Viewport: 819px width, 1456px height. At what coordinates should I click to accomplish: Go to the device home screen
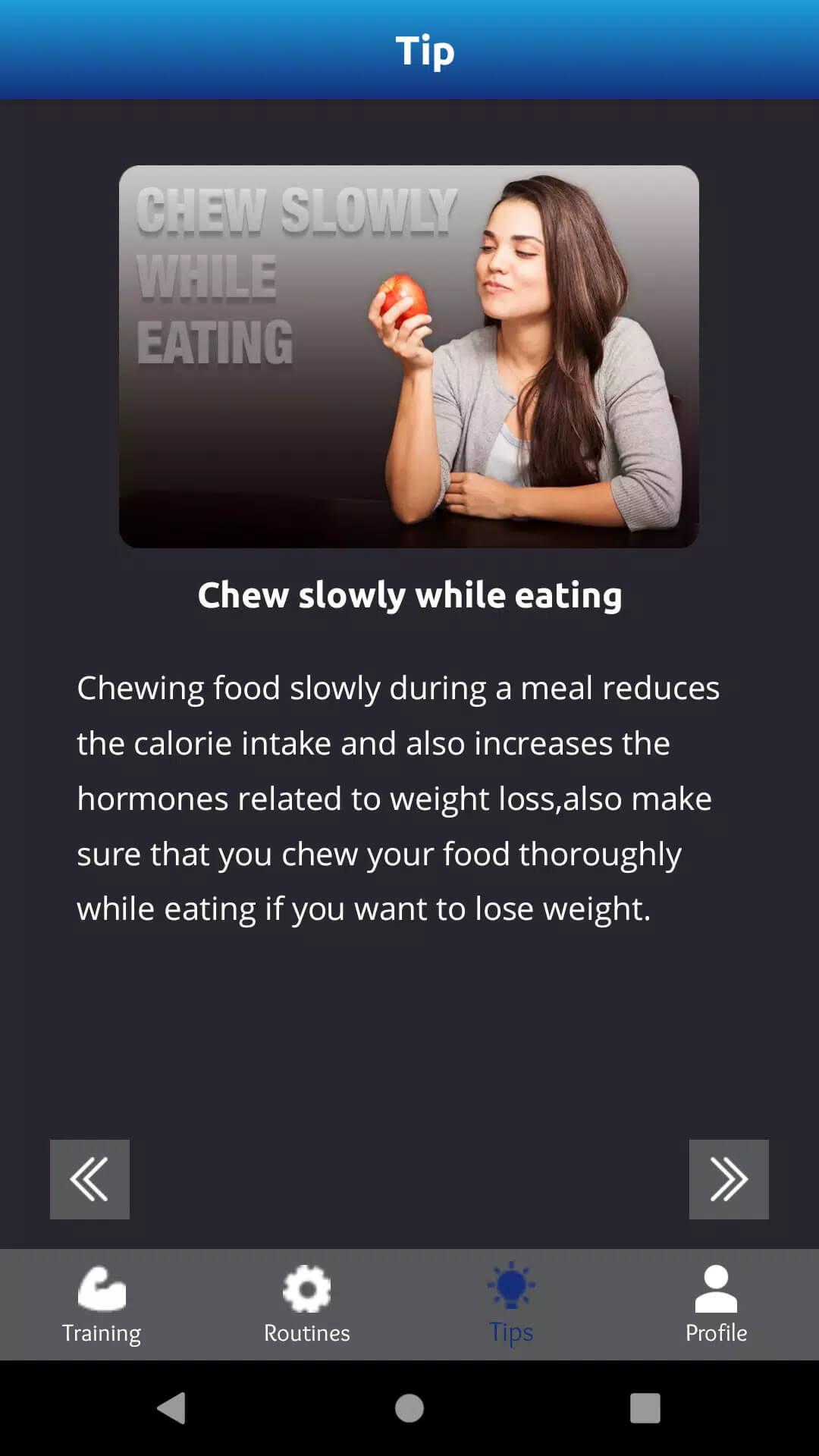409,1408
